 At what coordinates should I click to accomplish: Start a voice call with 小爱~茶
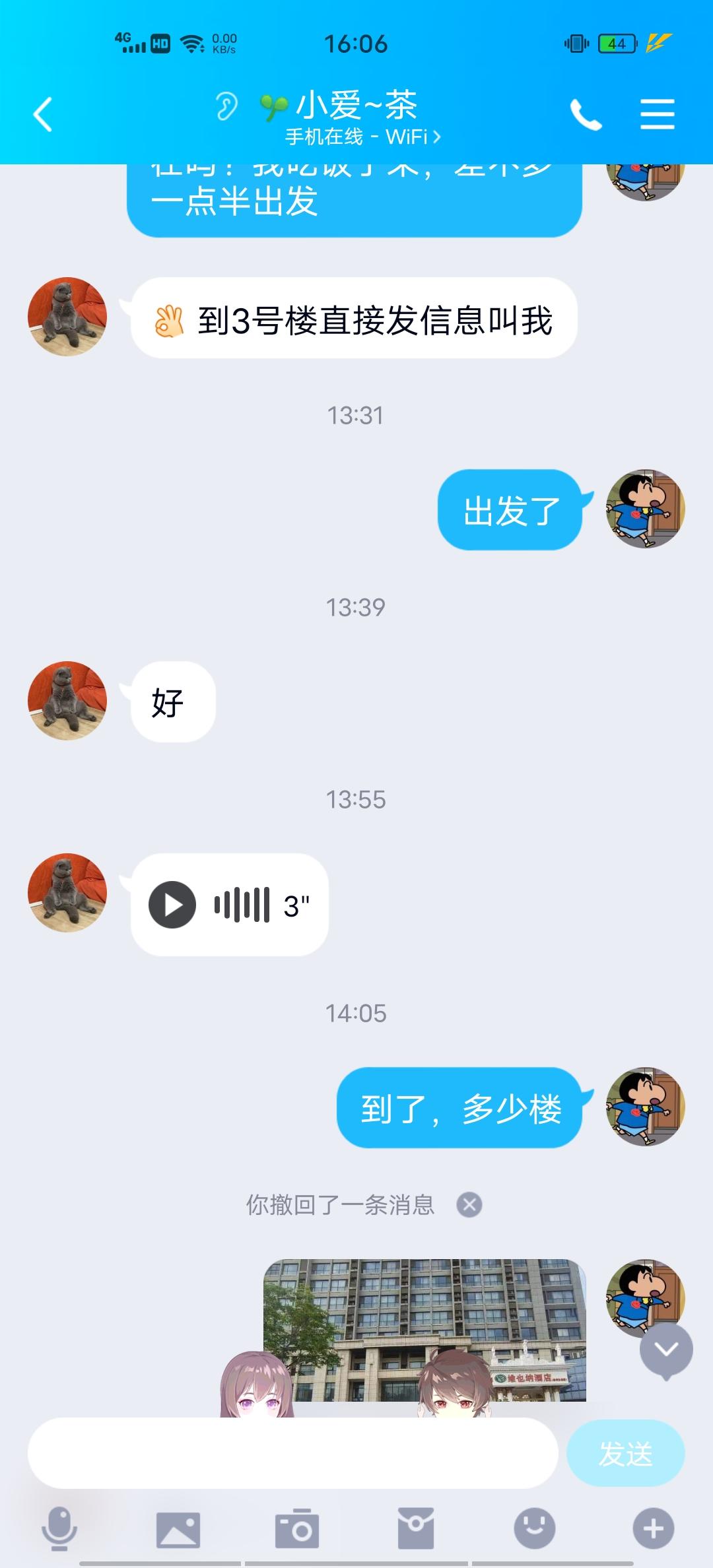coord(586,115)
